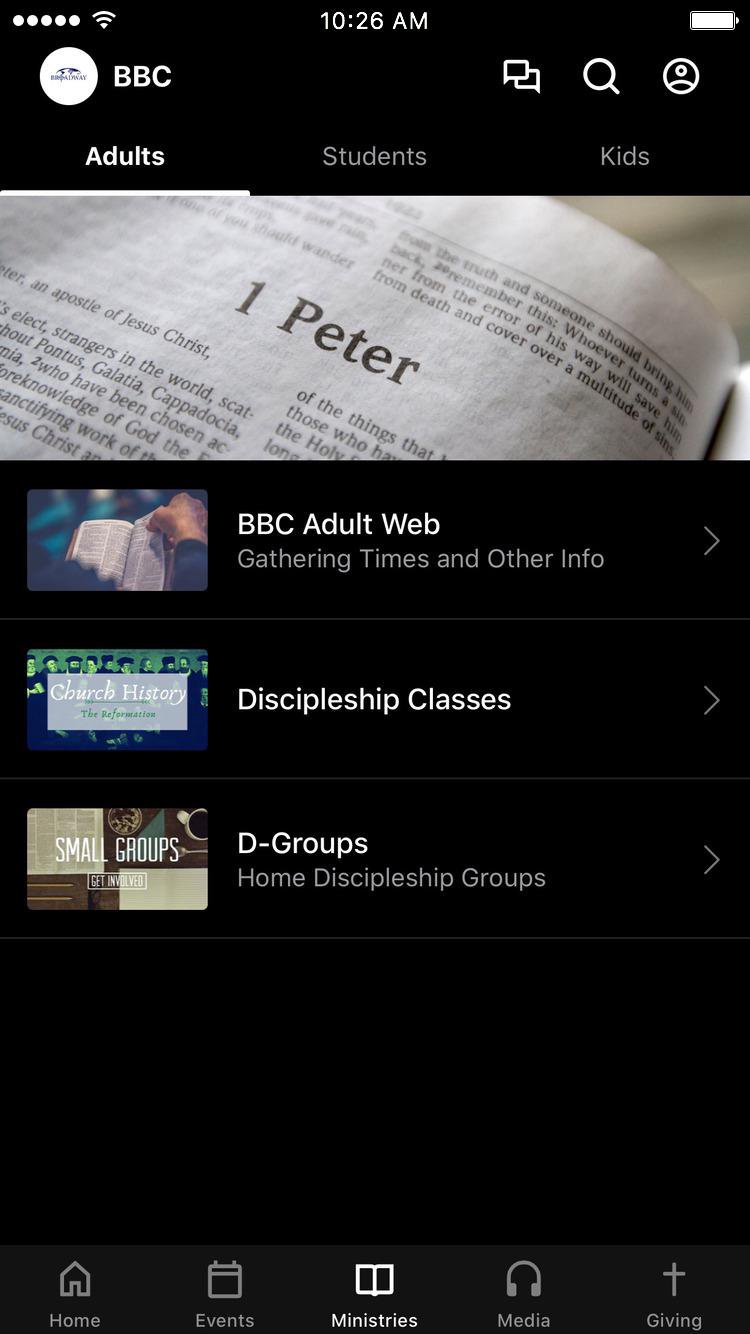Go to the Giving tab
This screenshot has height=1334, width=750.
click(674, 1293)
